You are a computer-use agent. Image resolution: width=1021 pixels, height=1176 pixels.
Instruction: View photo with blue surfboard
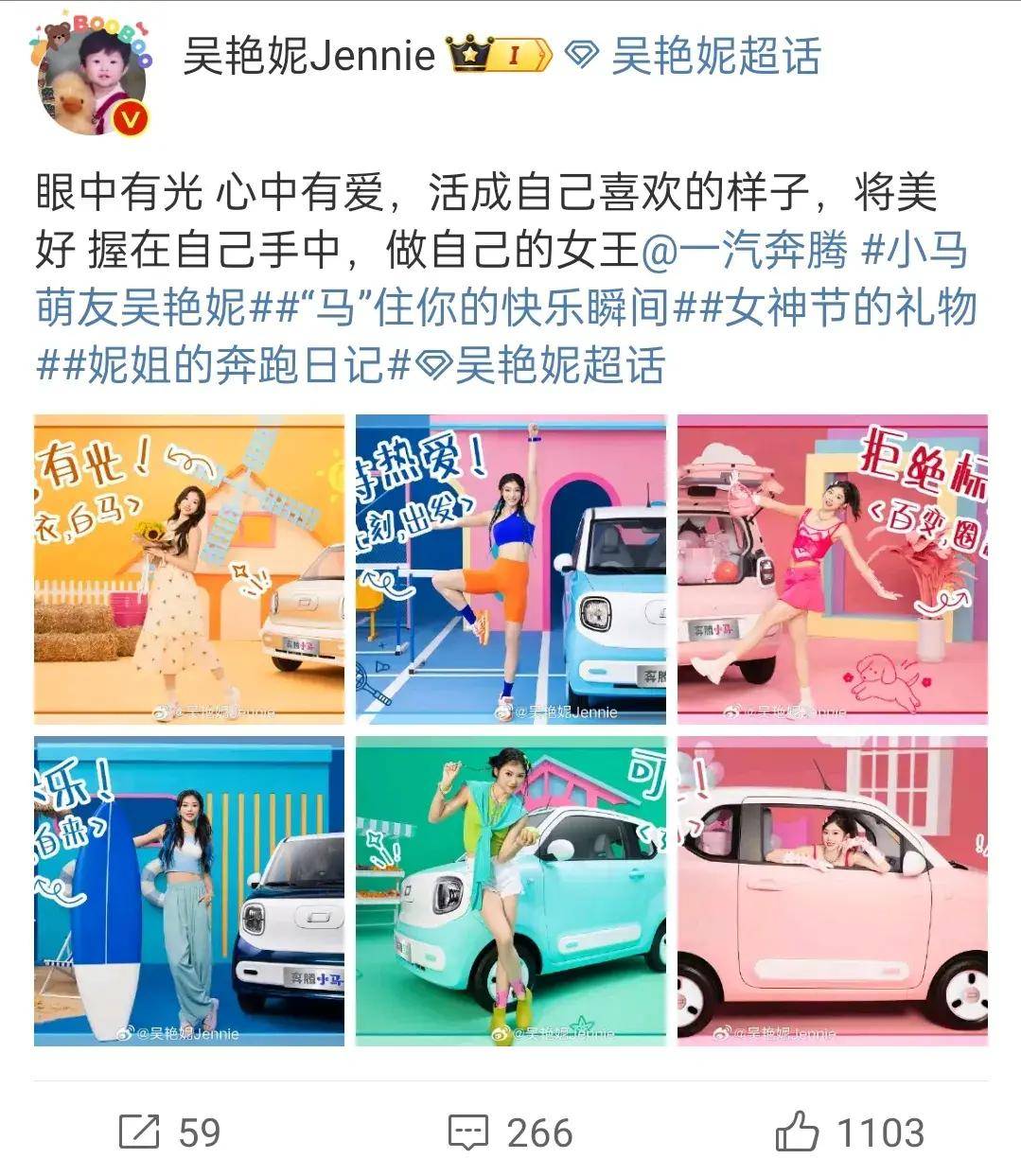[x=189, y=891]
